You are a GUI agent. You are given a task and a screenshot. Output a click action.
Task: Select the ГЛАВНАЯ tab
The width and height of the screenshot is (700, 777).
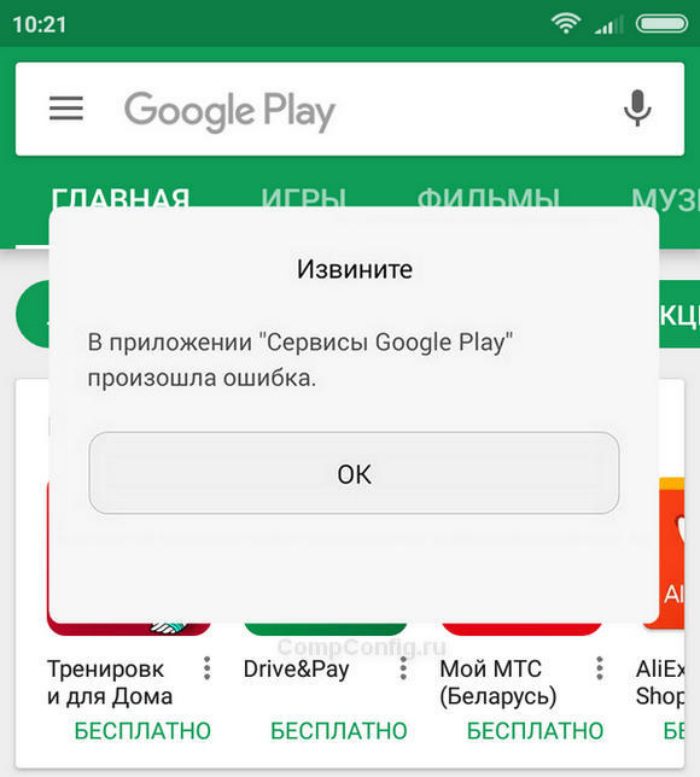120,198
